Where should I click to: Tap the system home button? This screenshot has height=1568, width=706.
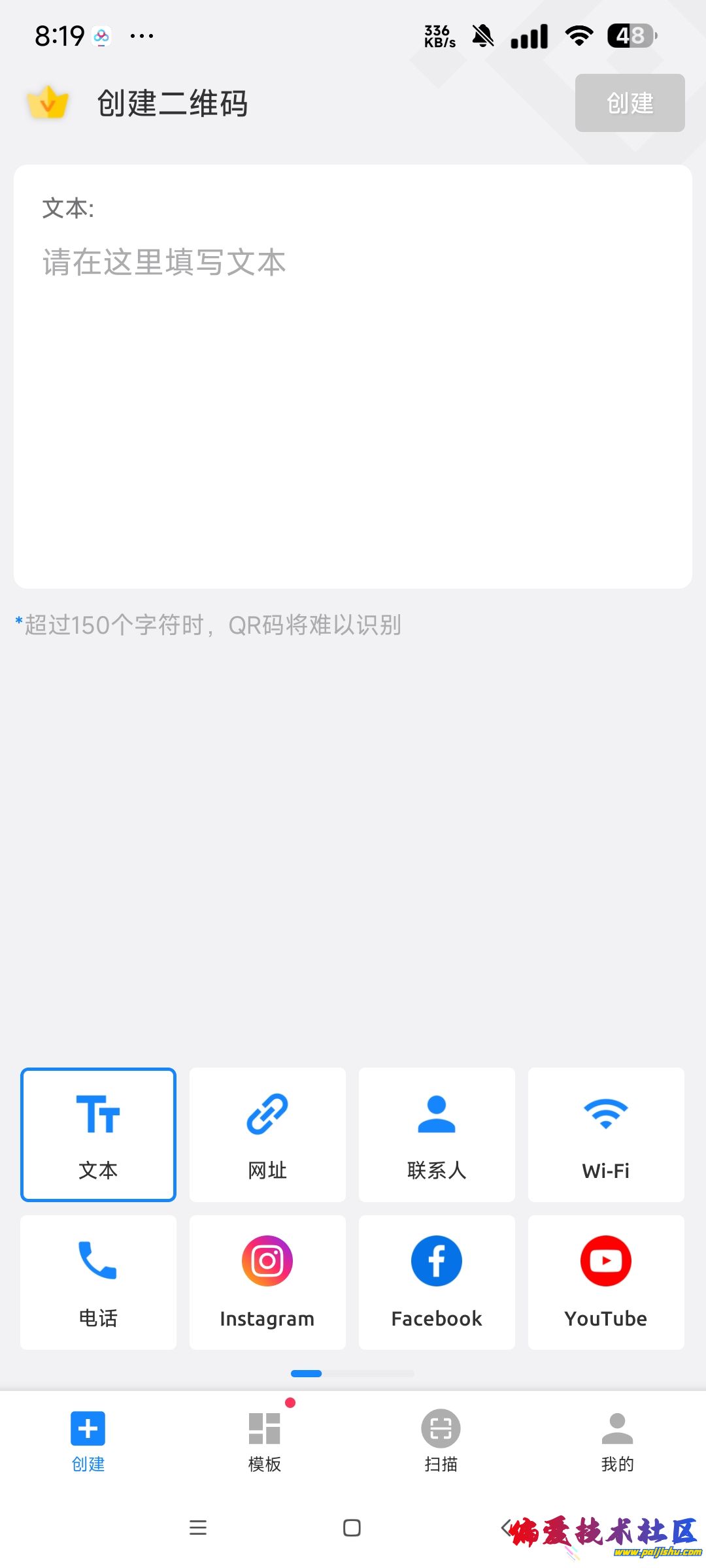352,1527
